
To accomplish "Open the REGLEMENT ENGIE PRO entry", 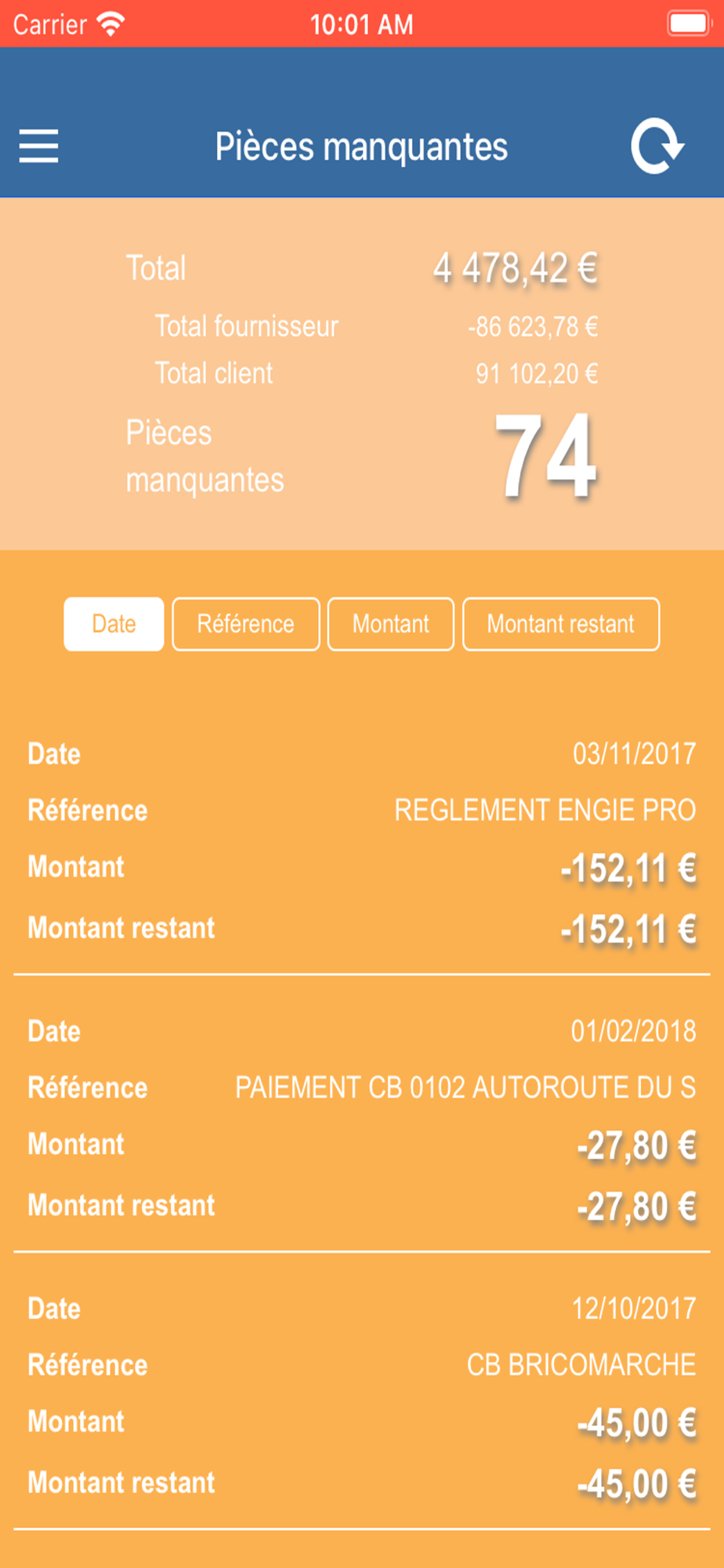I will coord(362,840).
